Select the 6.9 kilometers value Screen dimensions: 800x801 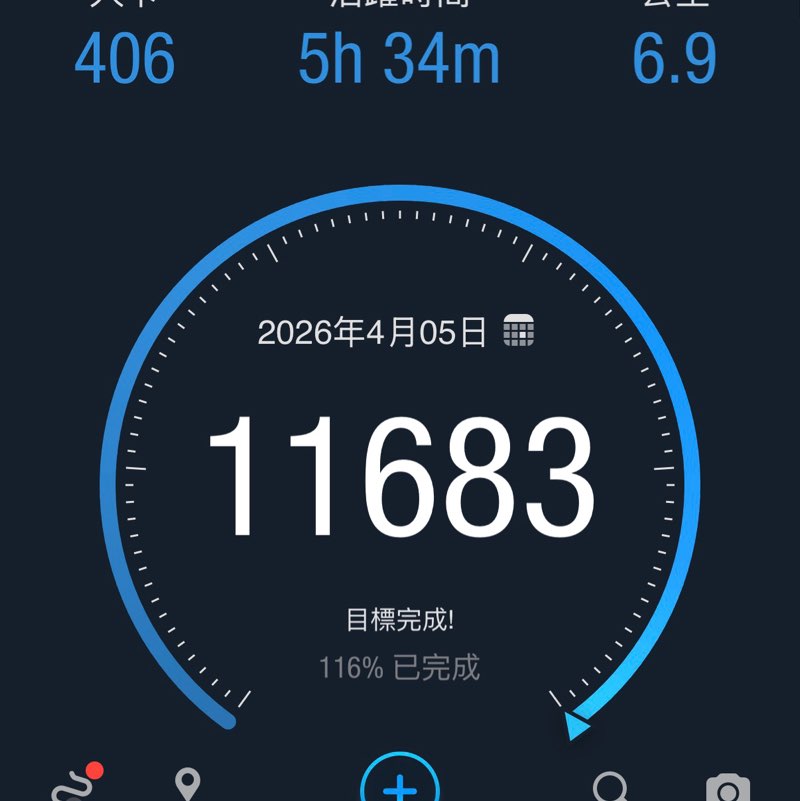pos(676,58)
